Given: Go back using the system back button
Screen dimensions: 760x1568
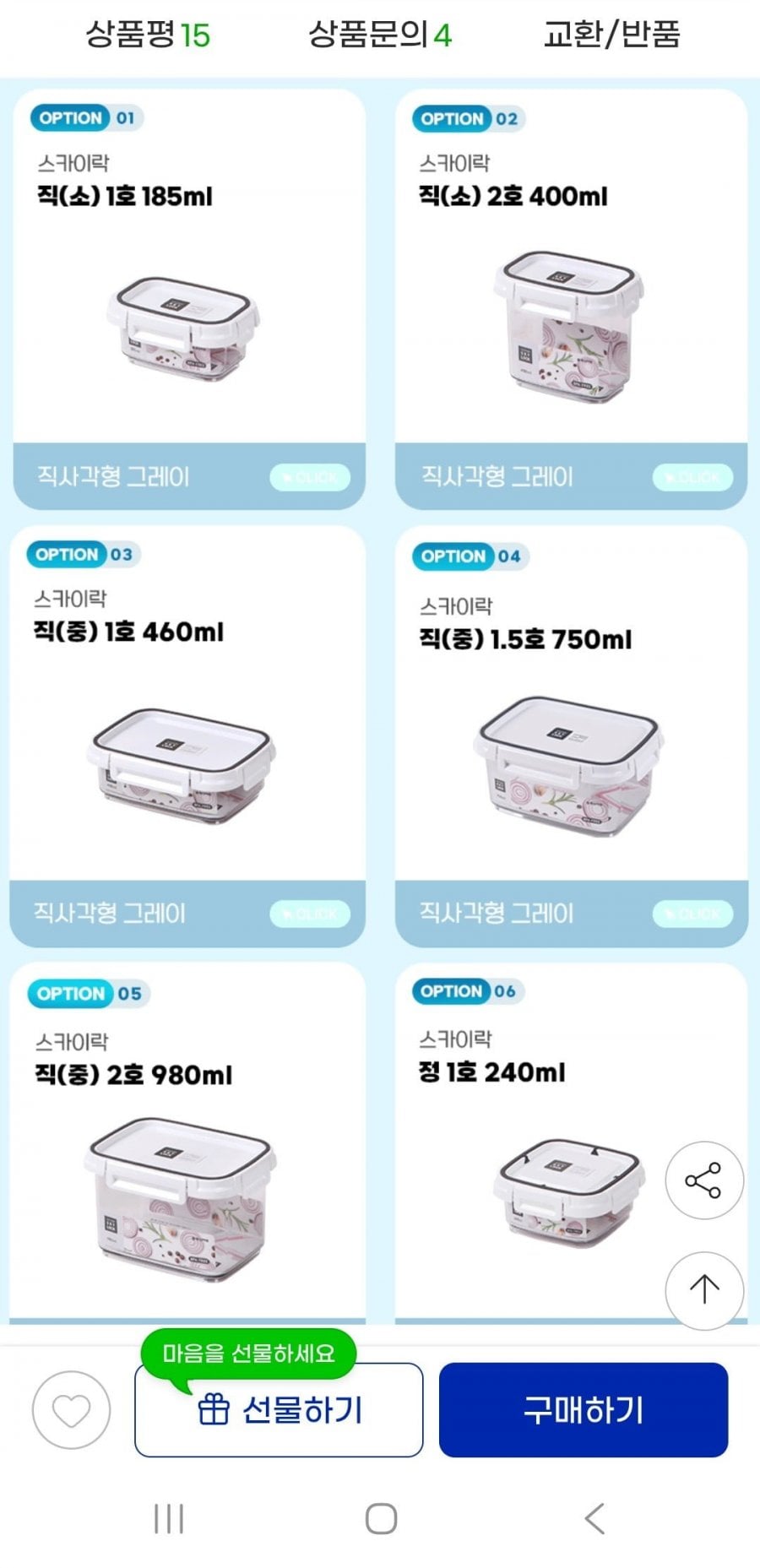Looking at the screenshot, I should pyautogui.click(x=594, y=1518).
